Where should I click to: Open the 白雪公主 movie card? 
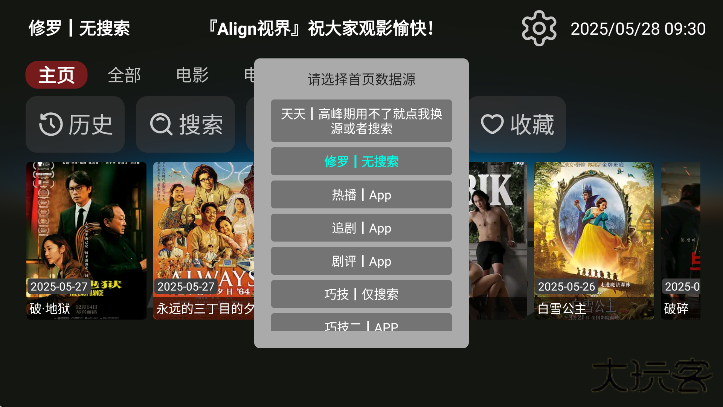(593, 240)
